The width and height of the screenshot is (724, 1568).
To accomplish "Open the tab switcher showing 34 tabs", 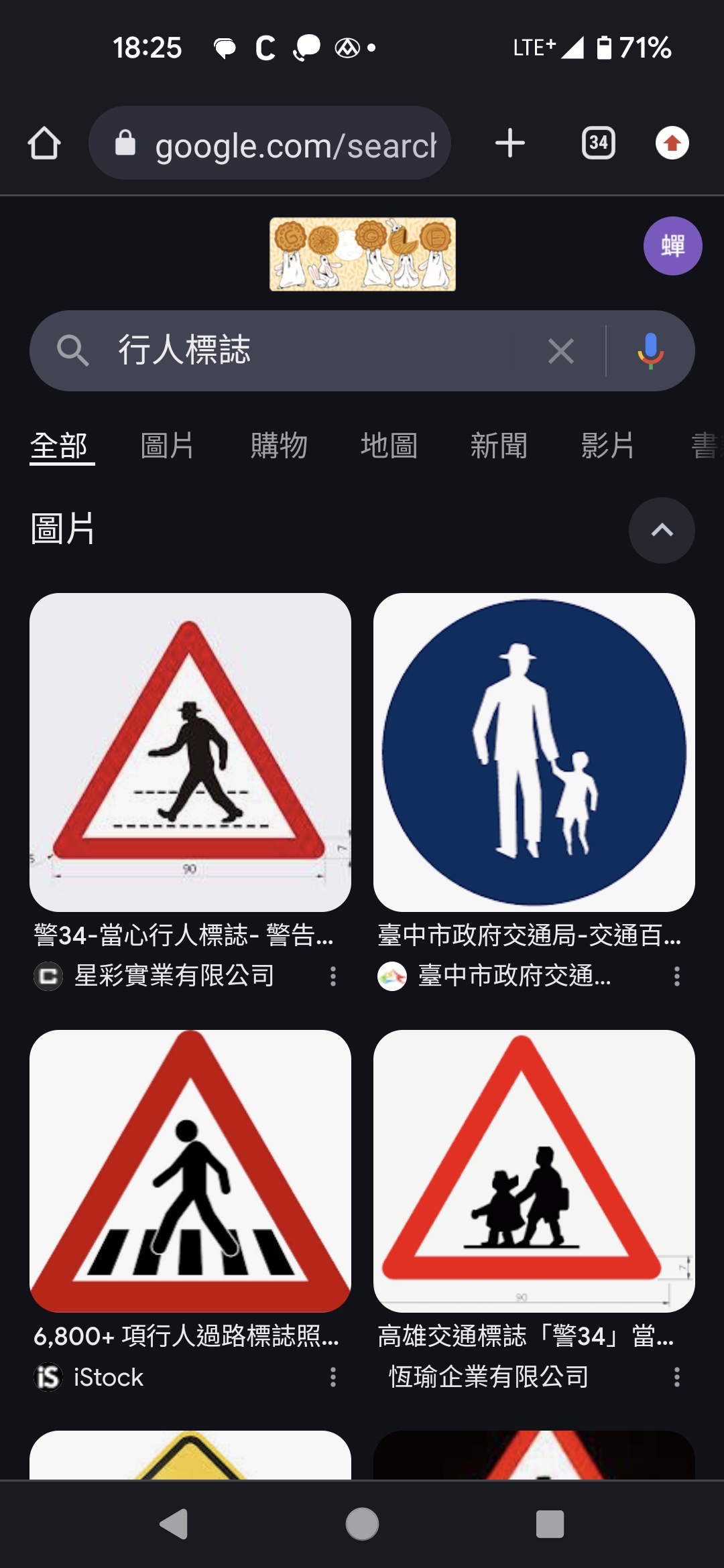I will coord(598,143).
